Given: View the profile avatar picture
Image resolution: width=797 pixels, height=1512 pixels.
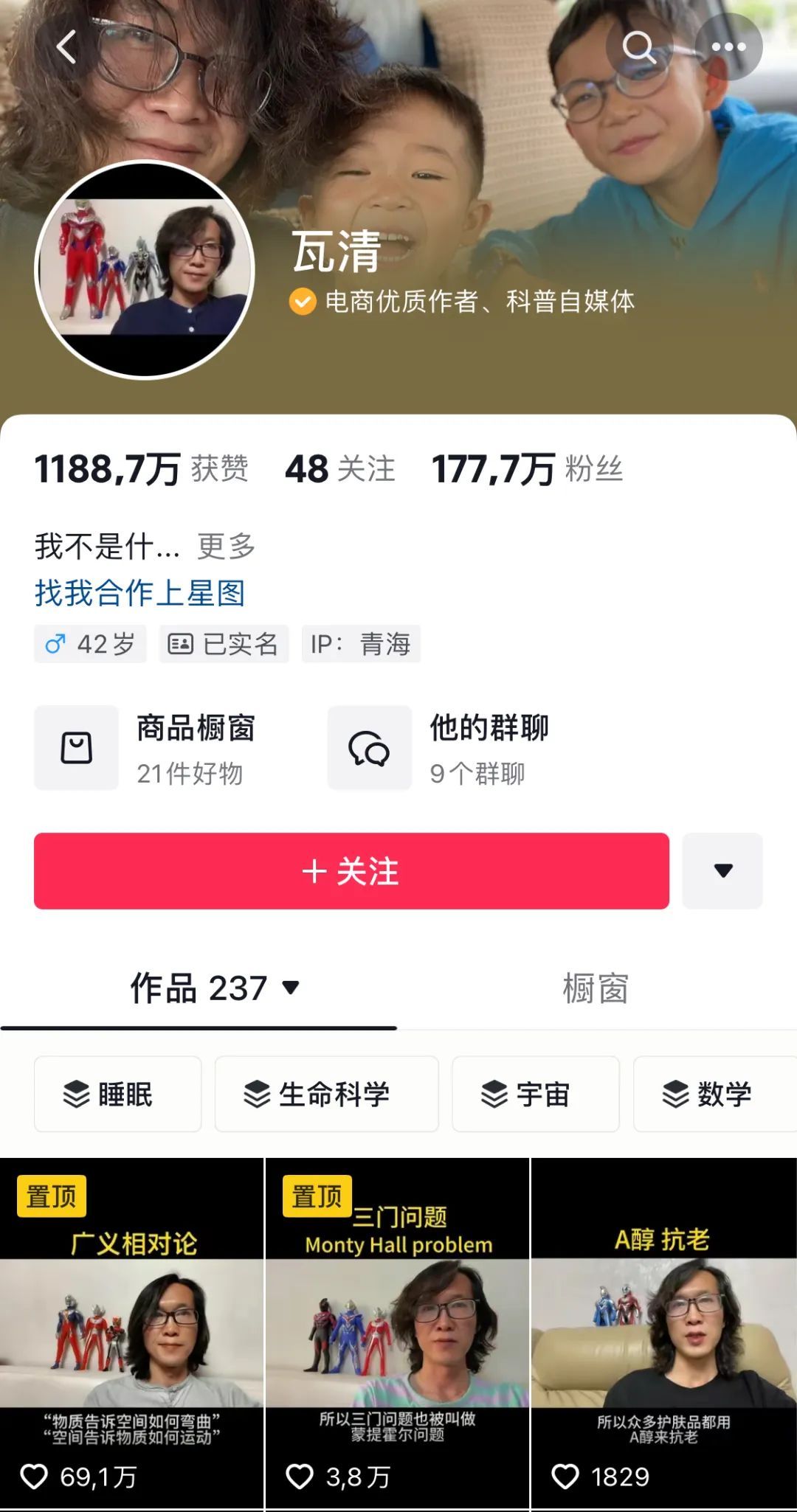Looking at the screenshot, I should pyautogui.click(x=145, y=270).
